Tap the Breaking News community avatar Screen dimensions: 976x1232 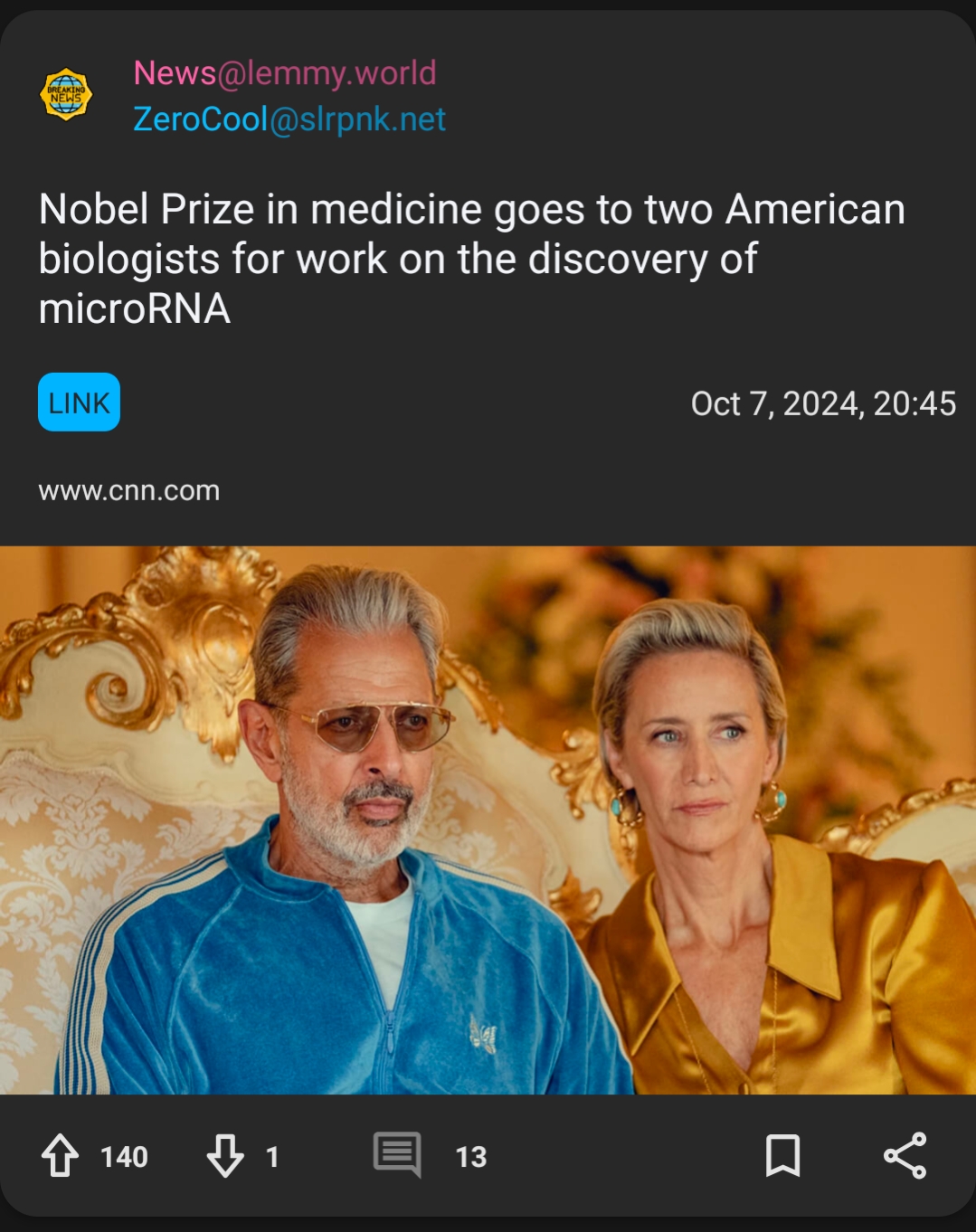click(x=66, y=94)
